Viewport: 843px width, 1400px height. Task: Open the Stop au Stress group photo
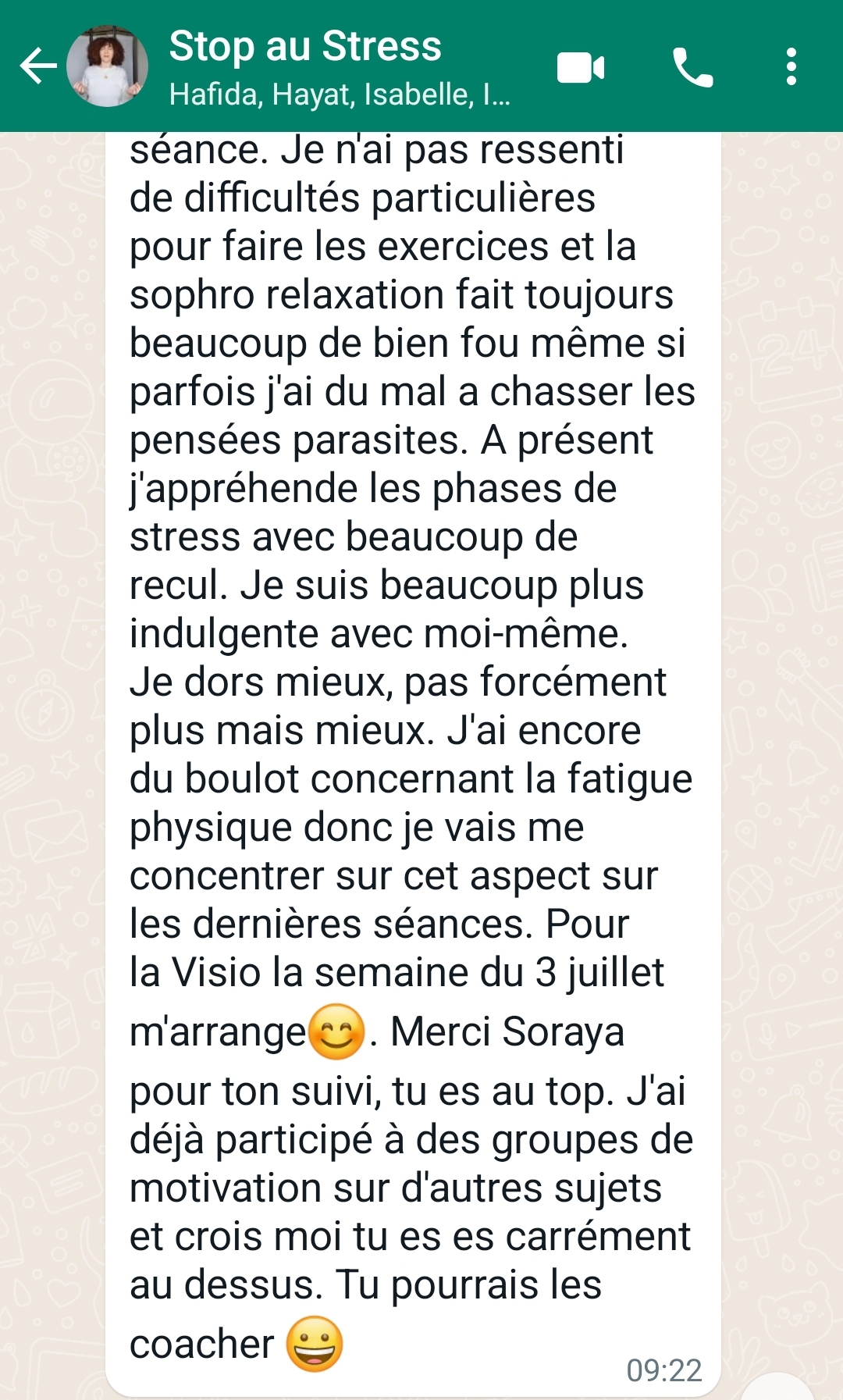(107, 66)
